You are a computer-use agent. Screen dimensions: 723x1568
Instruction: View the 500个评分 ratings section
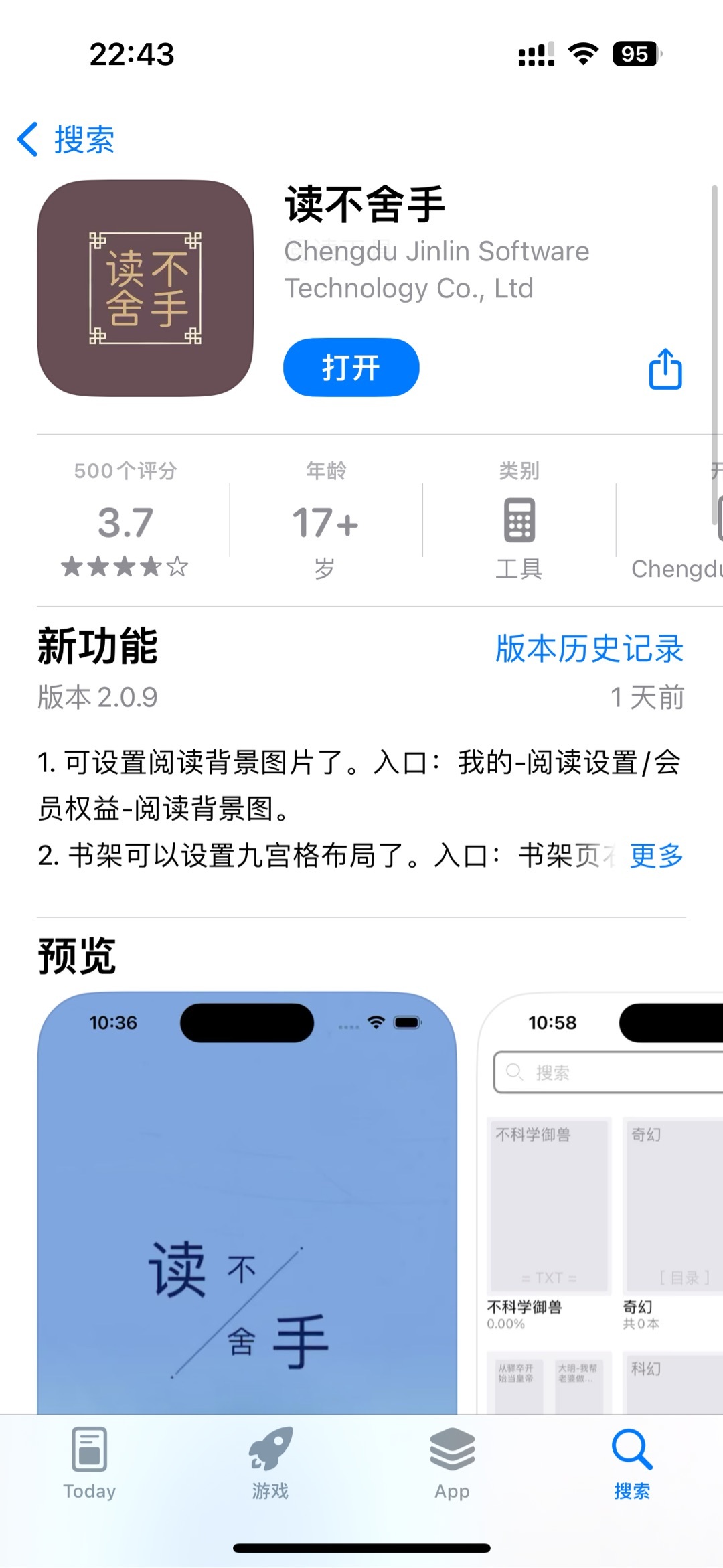[125, 519]
